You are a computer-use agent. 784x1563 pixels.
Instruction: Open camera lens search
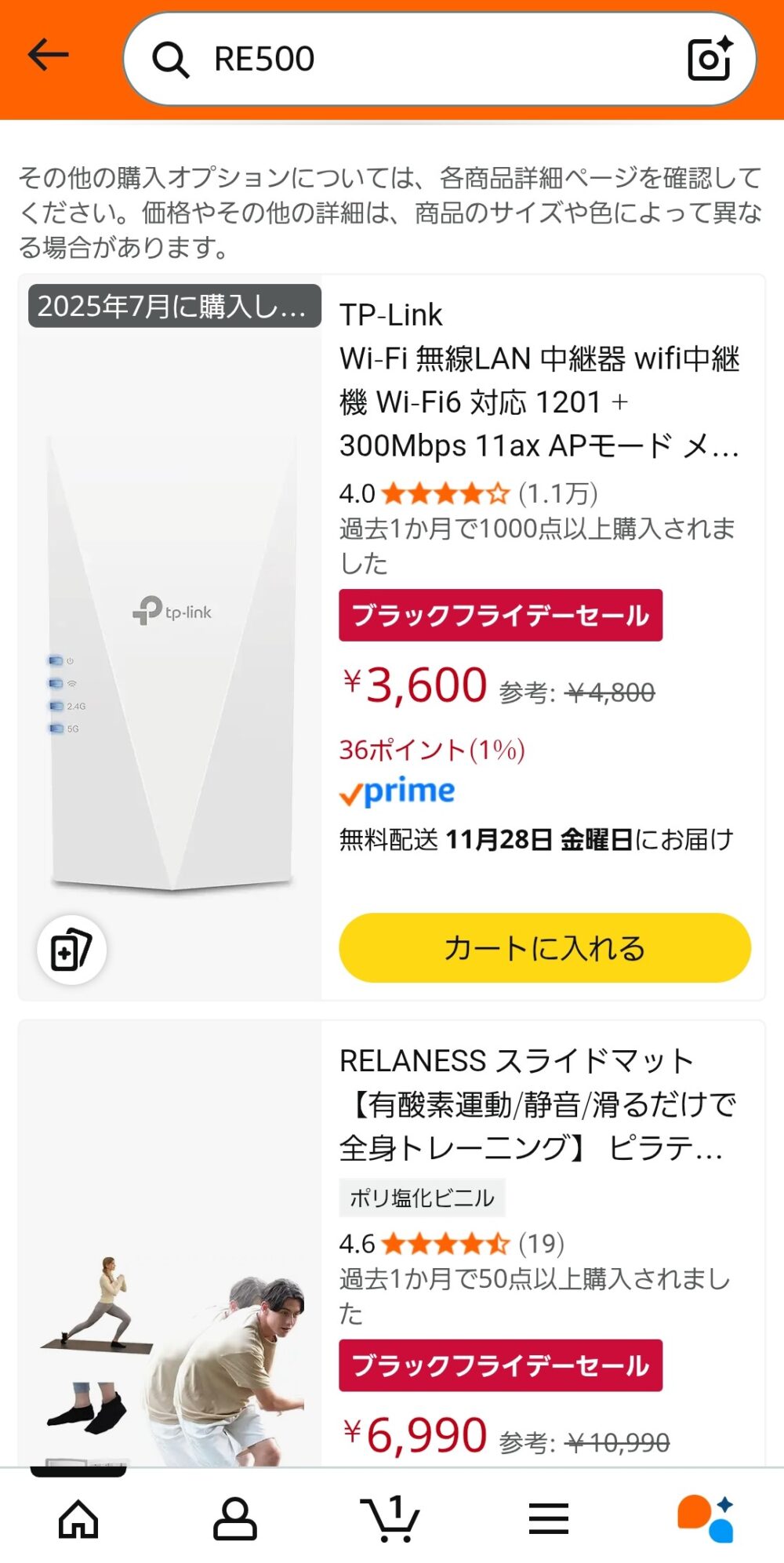[710, 59]
